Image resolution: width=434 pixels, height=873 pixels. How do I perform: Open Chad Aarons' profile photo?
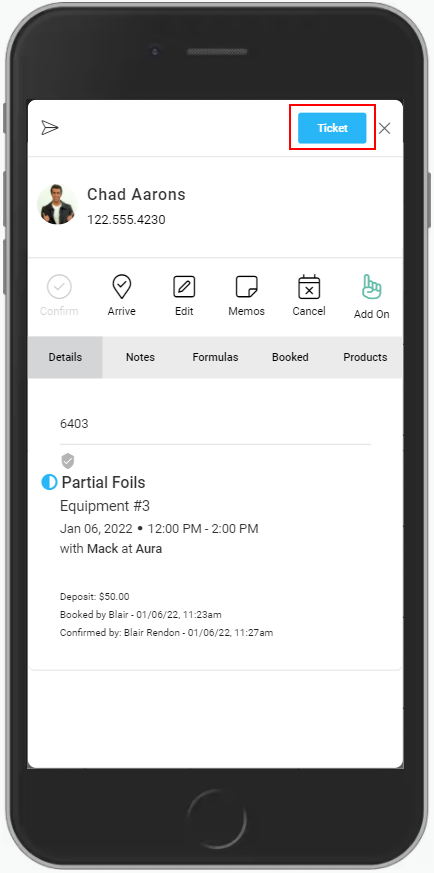57,204
